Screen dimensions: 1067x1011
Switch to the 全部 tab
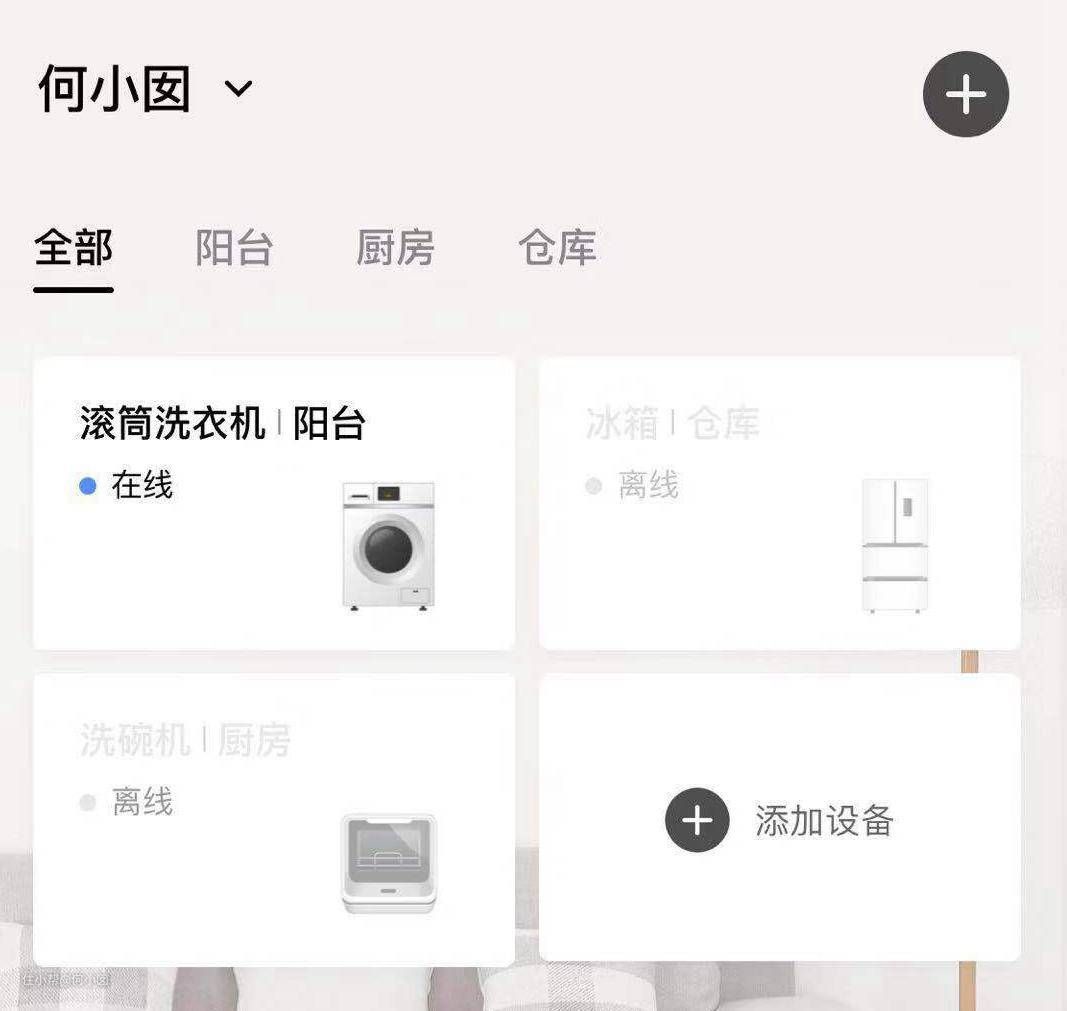[x=73, y=248]
